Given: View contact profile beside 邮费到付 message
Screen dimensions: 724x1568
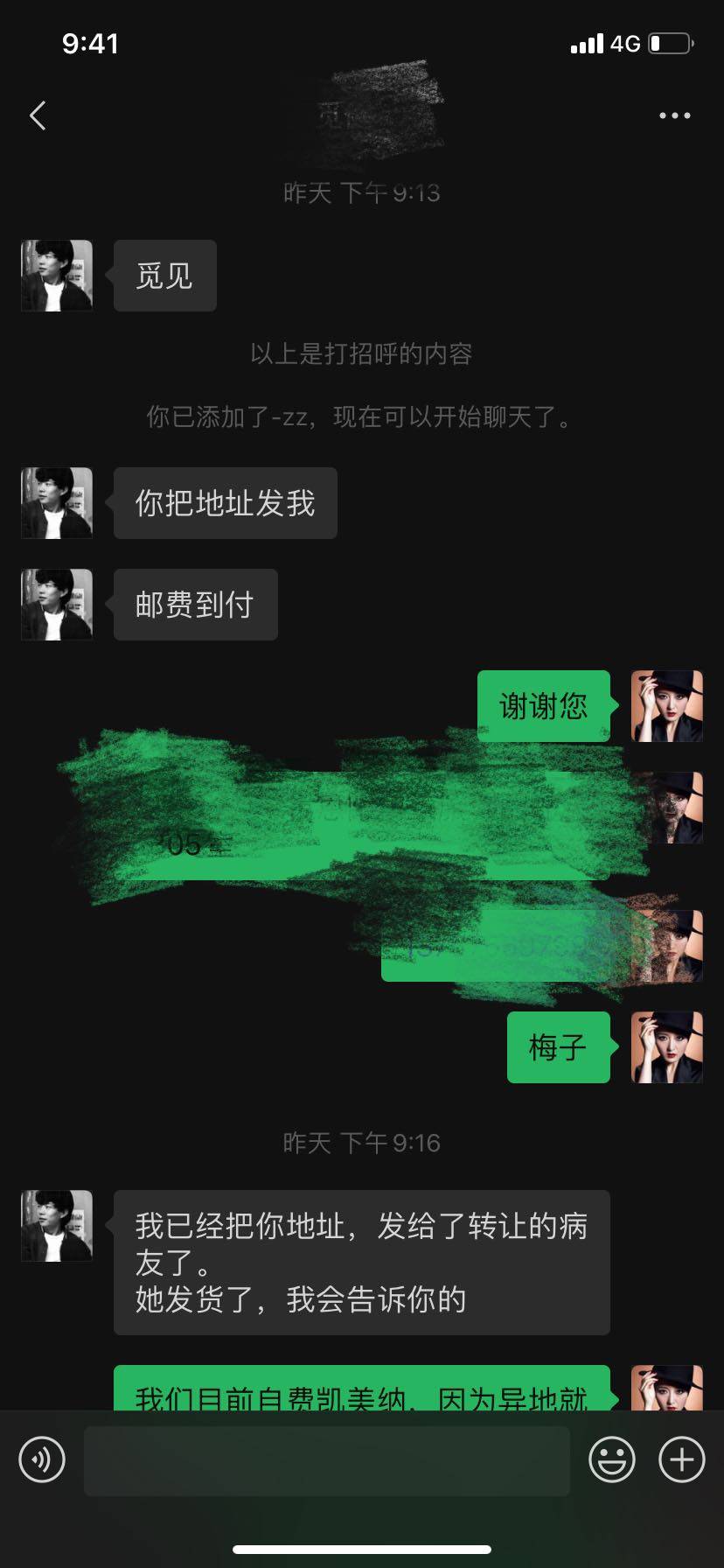Looking at the screenshot, I should [57, 605].
